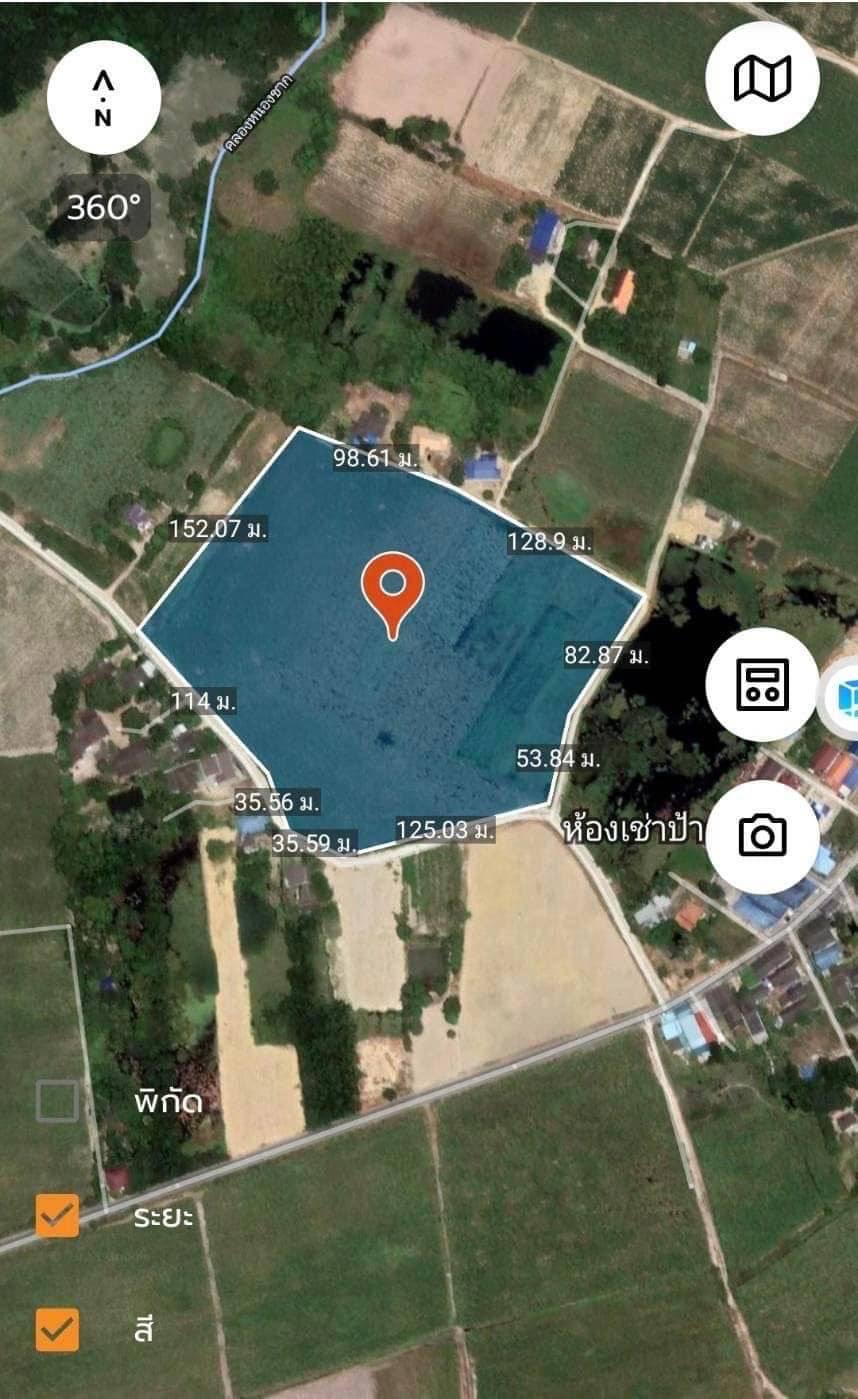Enable the พิกัด coordinates checkbox
Image resolution: width=858 pixels, height=1399 pixels.
[x=57, y=1100]
